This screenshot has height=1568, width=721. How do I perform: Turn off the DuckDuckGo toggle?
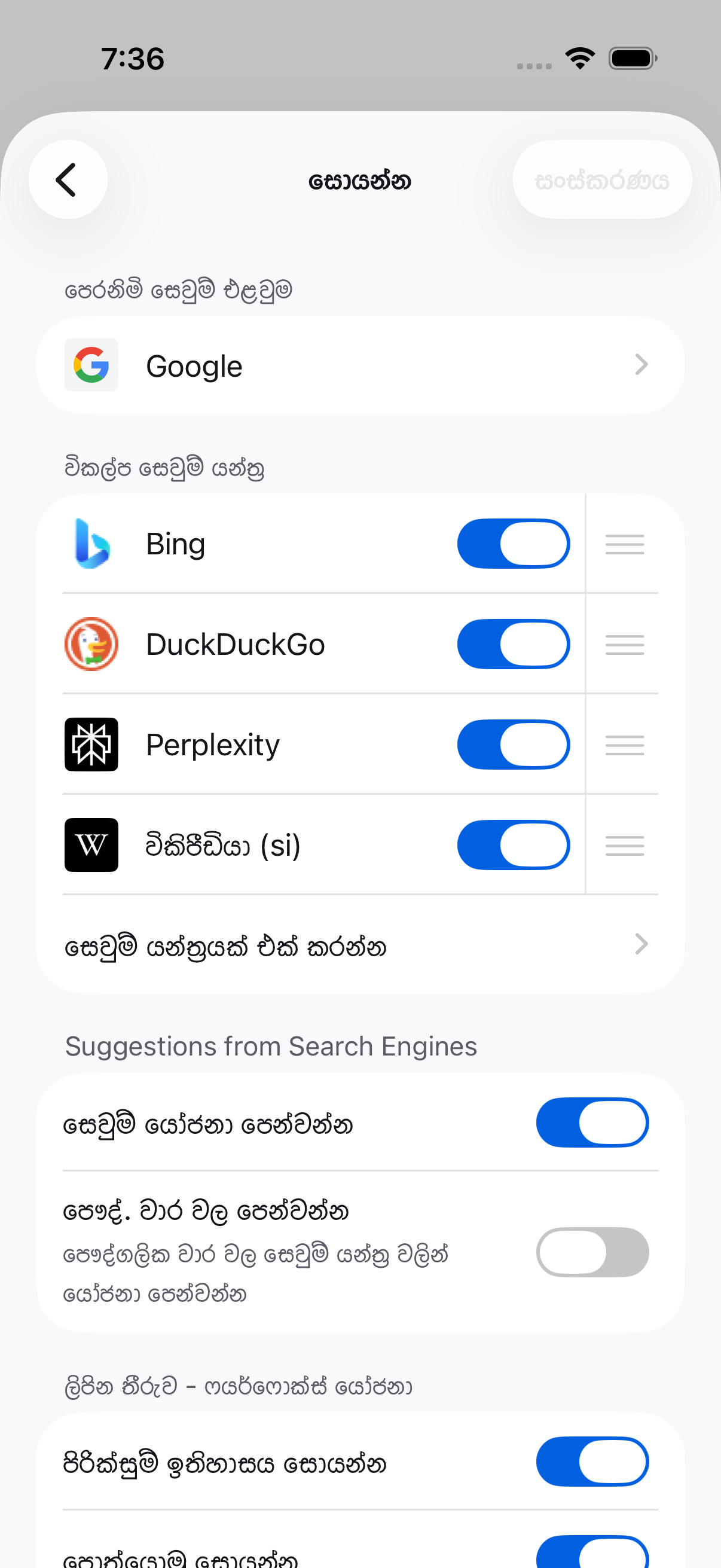513,644
